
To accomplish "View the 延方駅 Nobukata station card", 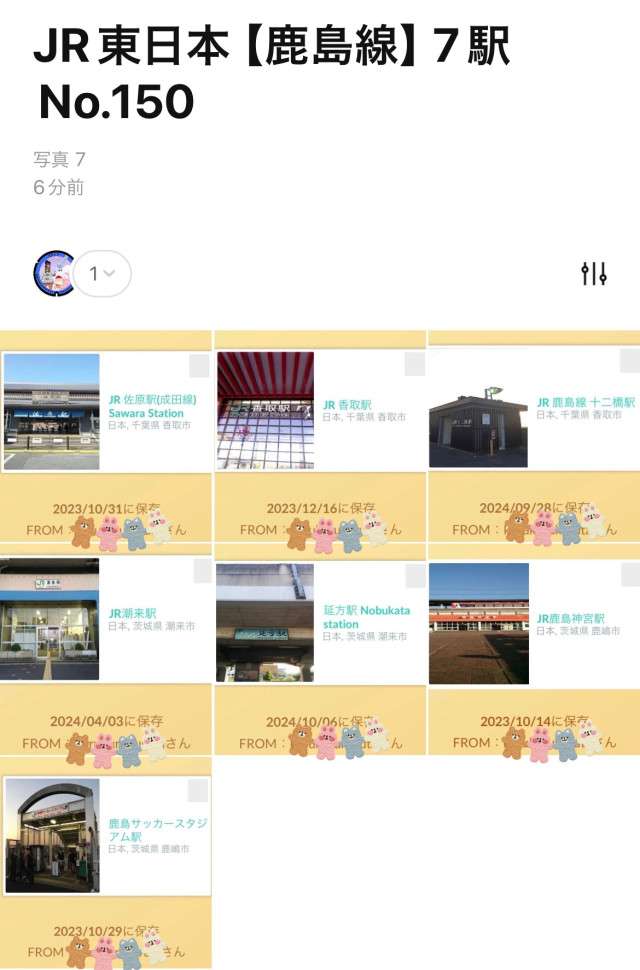I will point(319,620).
